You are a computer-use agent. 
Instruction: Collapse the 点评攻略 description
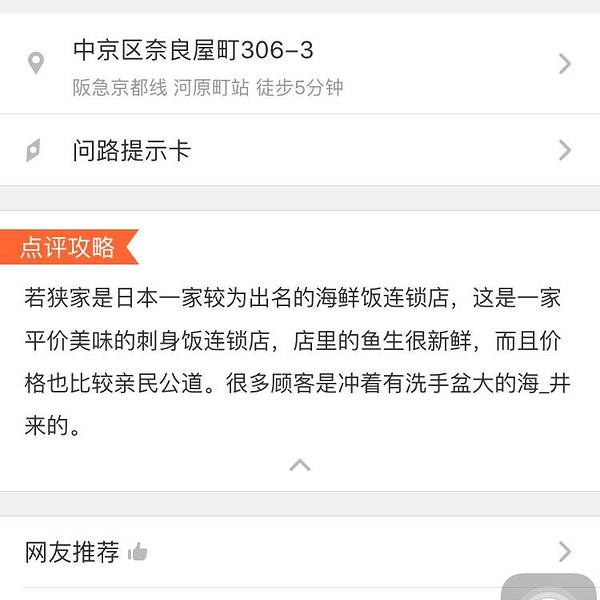tap(300, 465)
